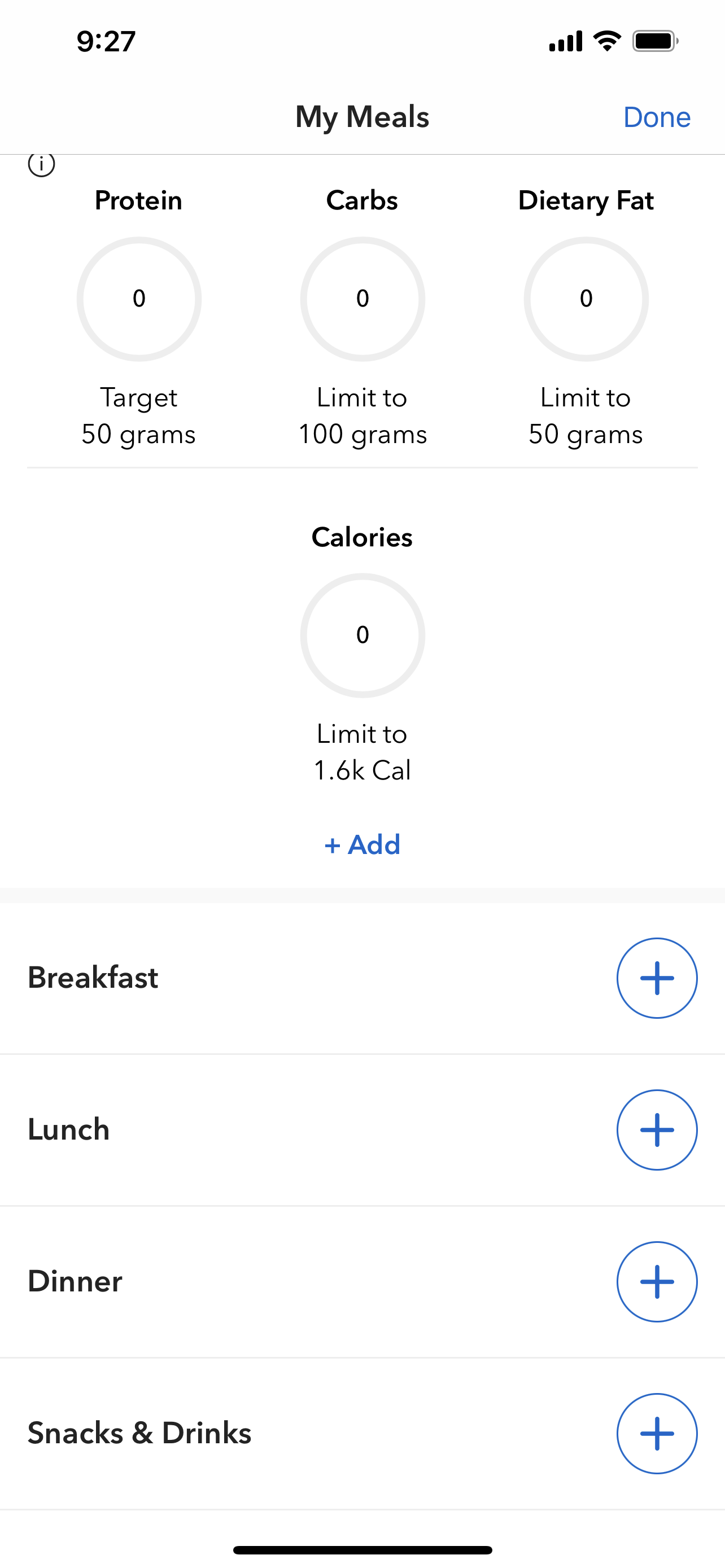Tap Done to close My Meals
The width and height of the screenshot is (725, 1568).
(657, 117)
